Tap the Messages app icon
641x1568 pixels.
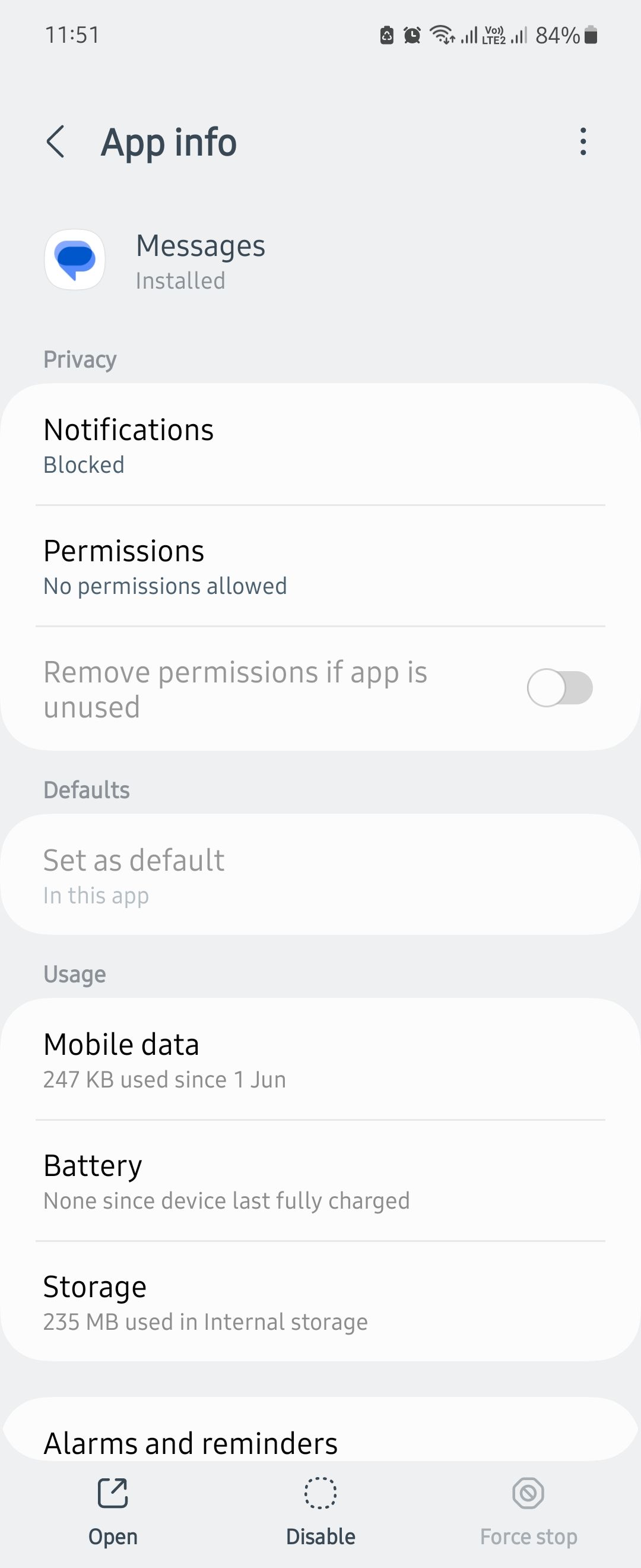pos(77,260)
